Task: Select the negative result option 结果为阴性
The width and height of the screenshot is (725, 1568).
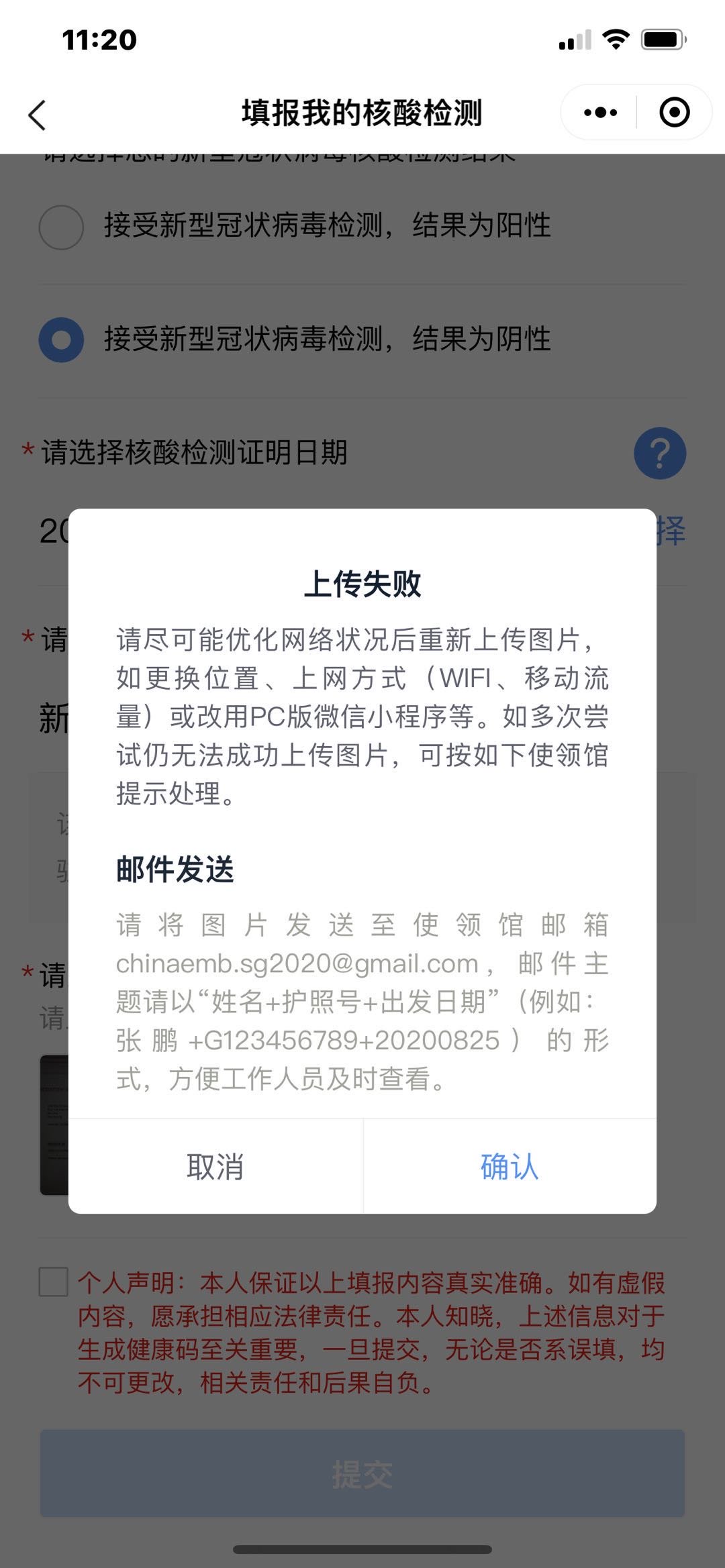Action: tap(61, 339)
